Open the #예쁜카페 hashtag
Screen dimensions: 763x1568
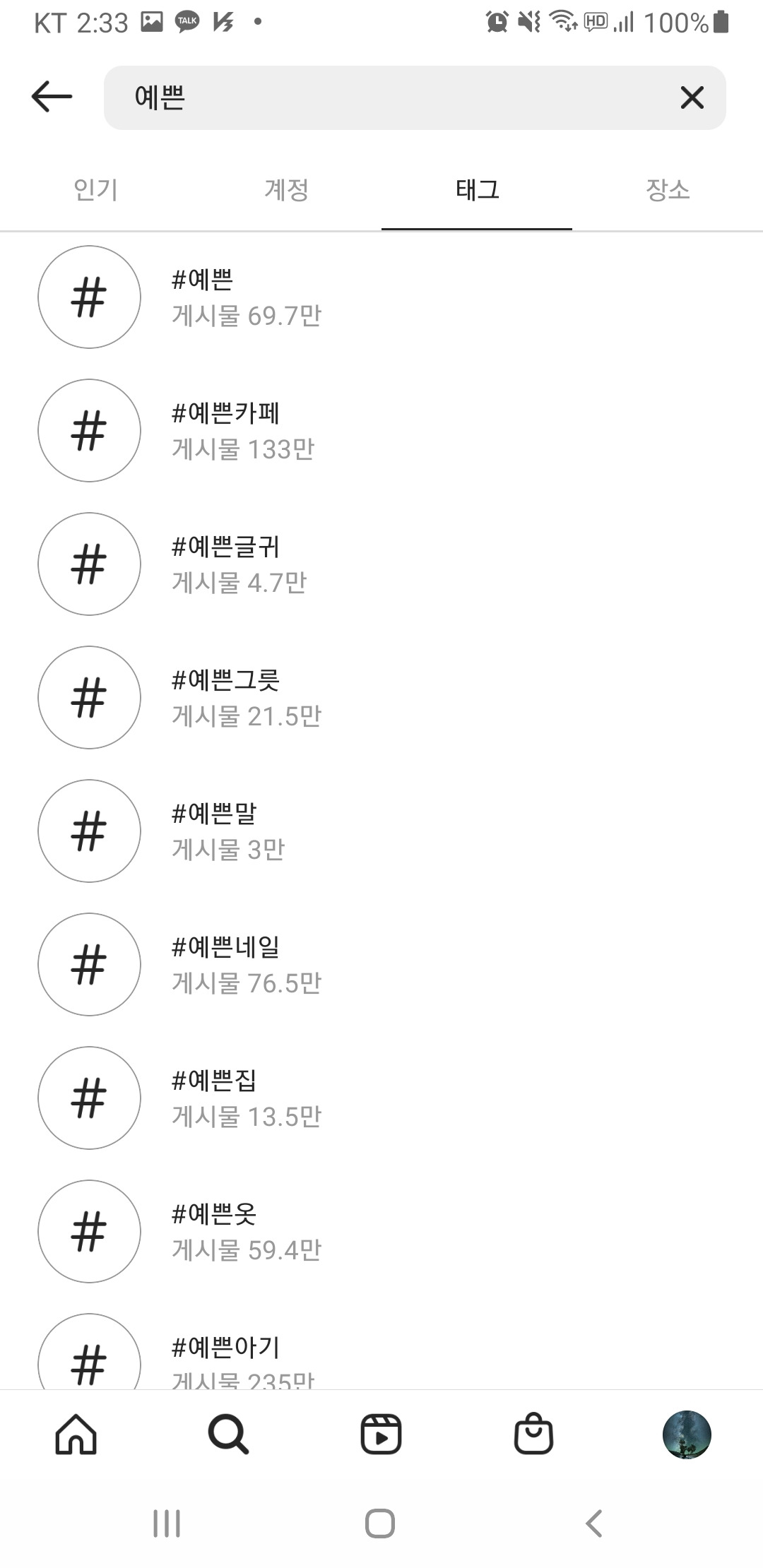point(381,430)
